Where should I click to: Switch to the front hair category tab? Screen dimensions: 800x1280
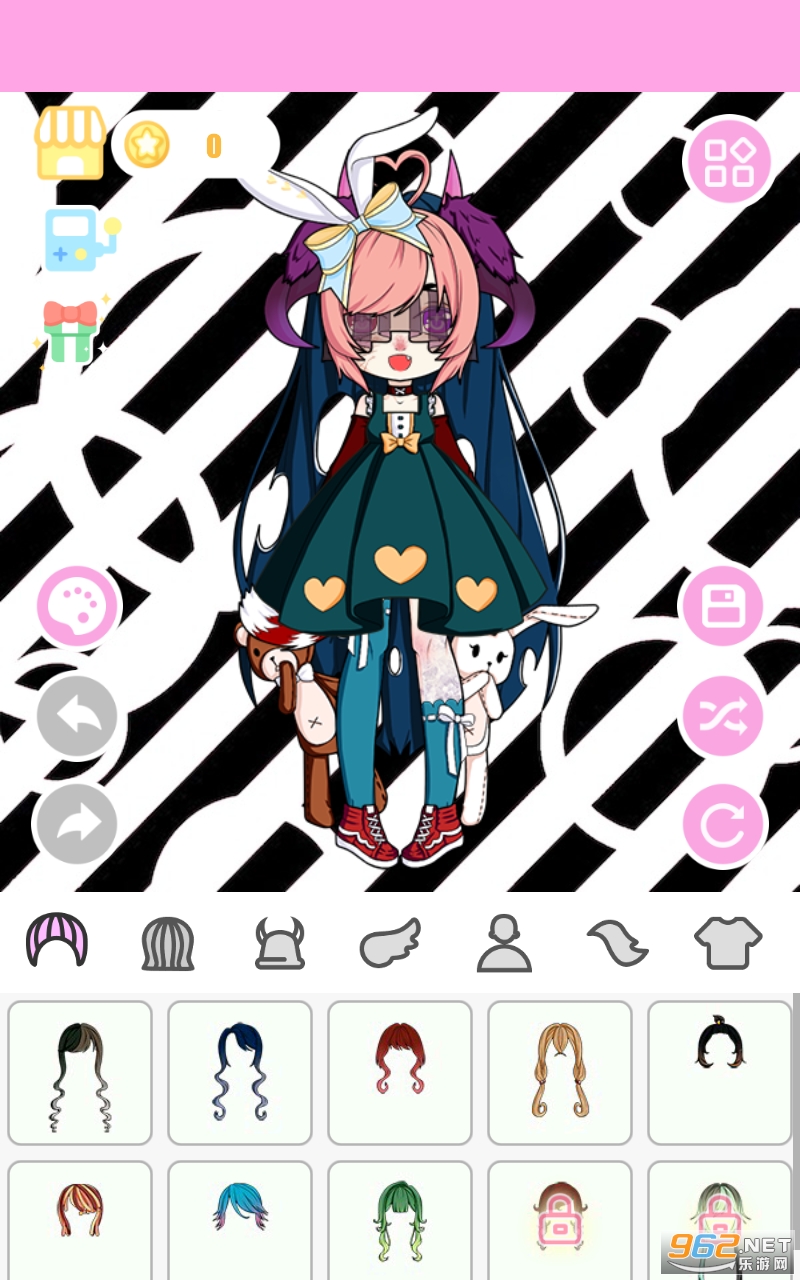point(57,941)
